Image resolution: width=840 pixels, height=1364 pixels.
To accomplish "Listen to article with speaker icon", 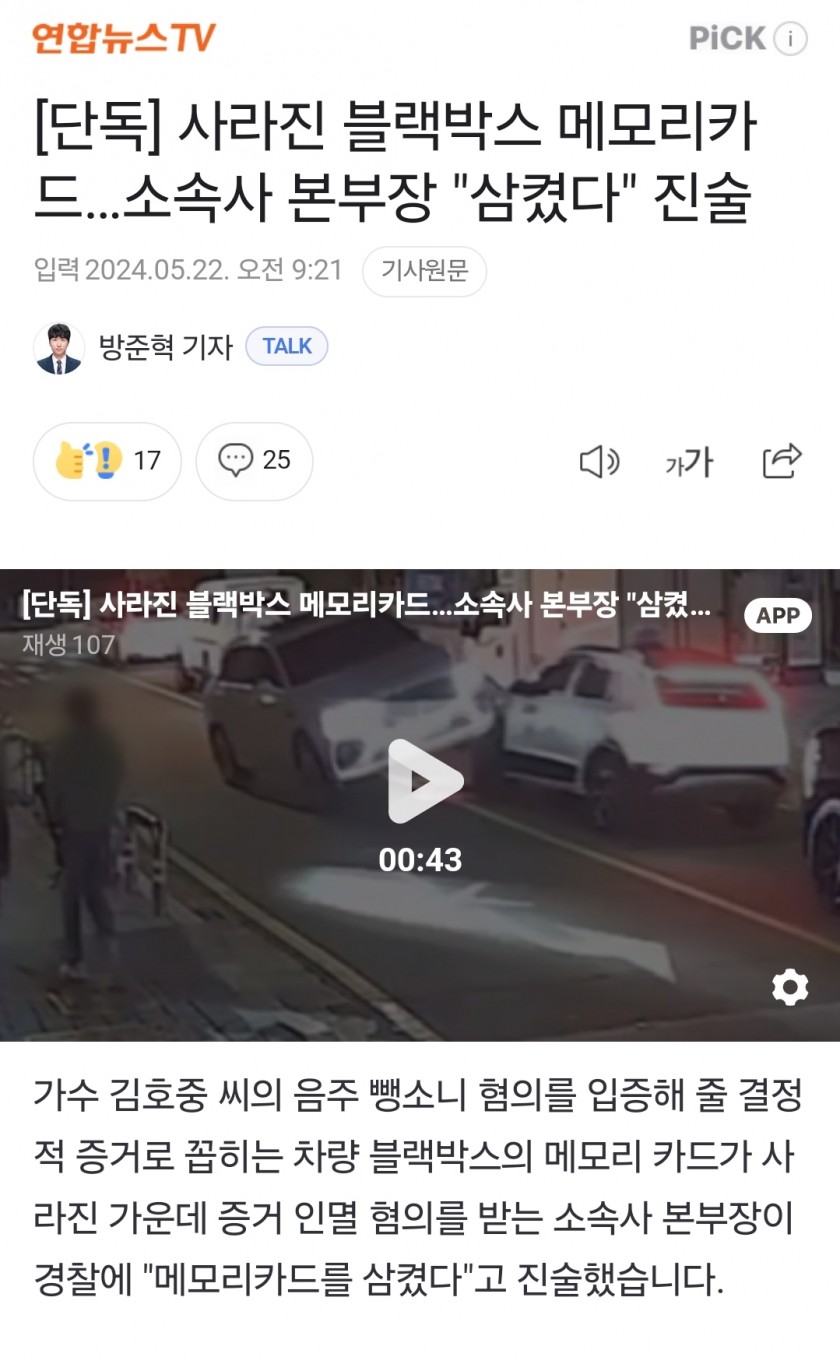I will pos(599,462).
